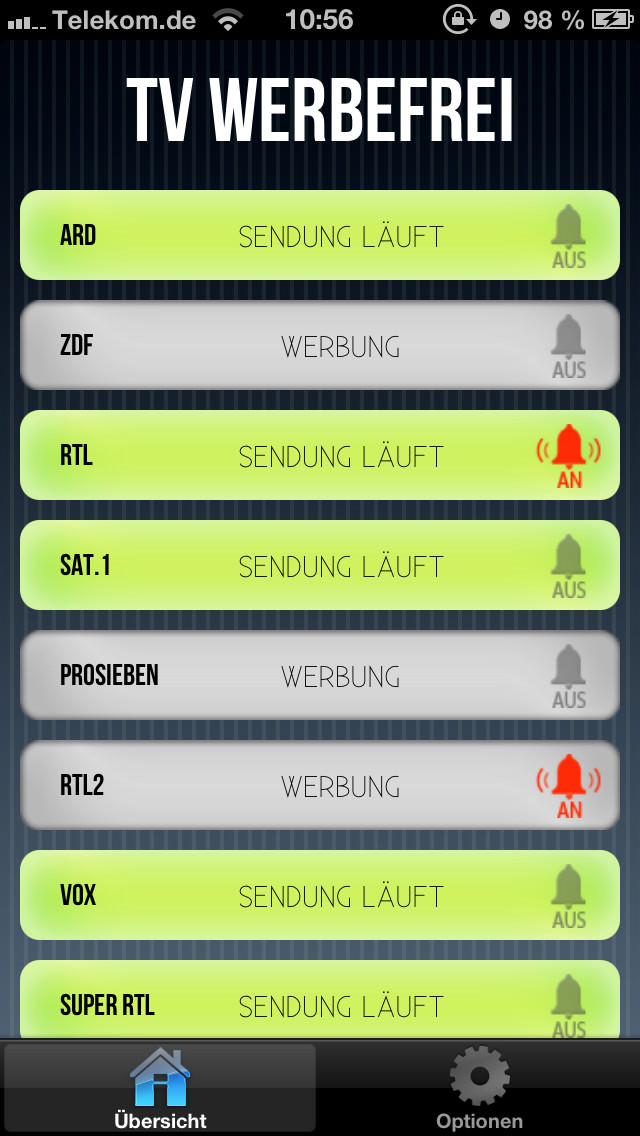640x1136 pixels.
Task: Enable the alarm bell for ARD
Action: coord(569,236)
